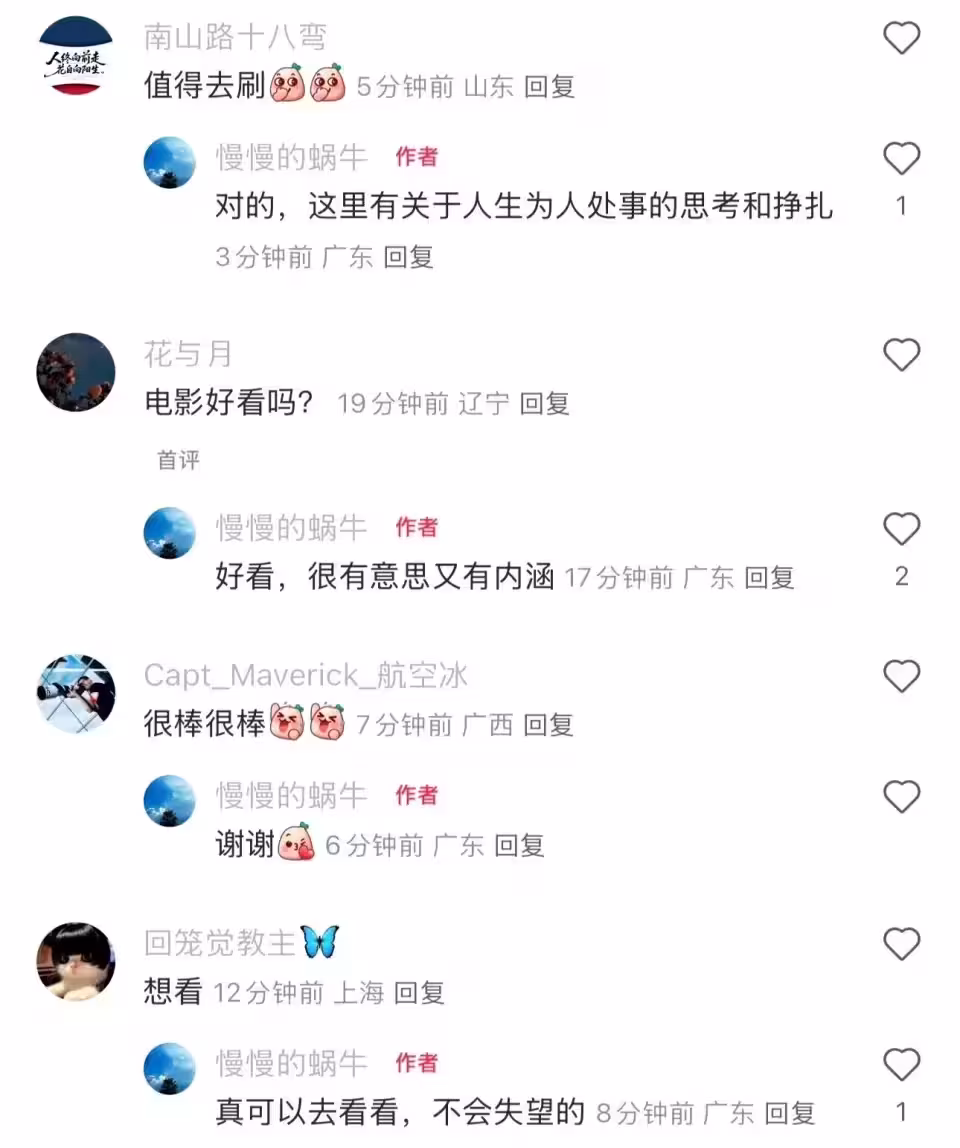Reply to 回笼觉教主's comment from 上海

tap(419, 993)
